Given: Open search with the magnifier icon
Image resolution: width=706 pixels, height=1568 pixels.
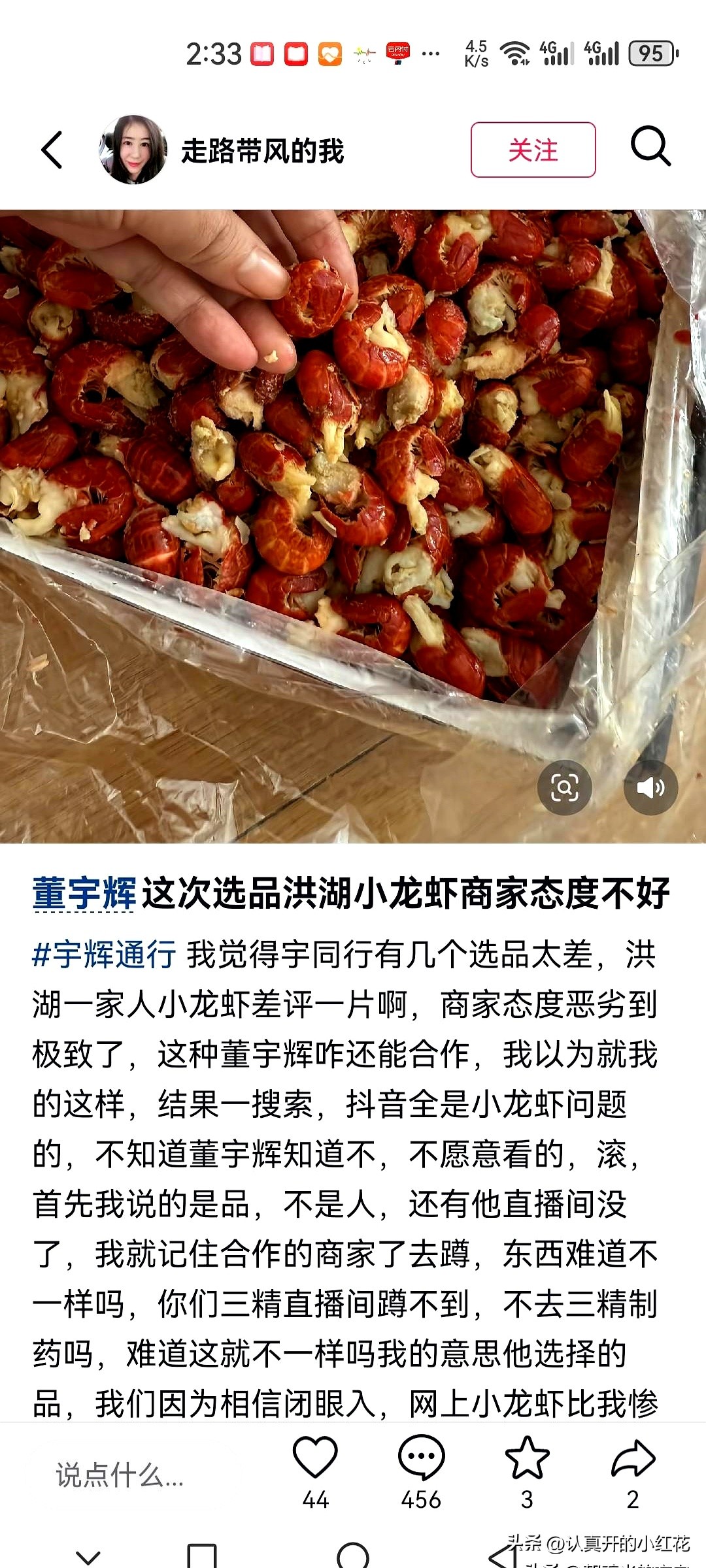Looking at the screenshot, I should click(x=650, y=146).
